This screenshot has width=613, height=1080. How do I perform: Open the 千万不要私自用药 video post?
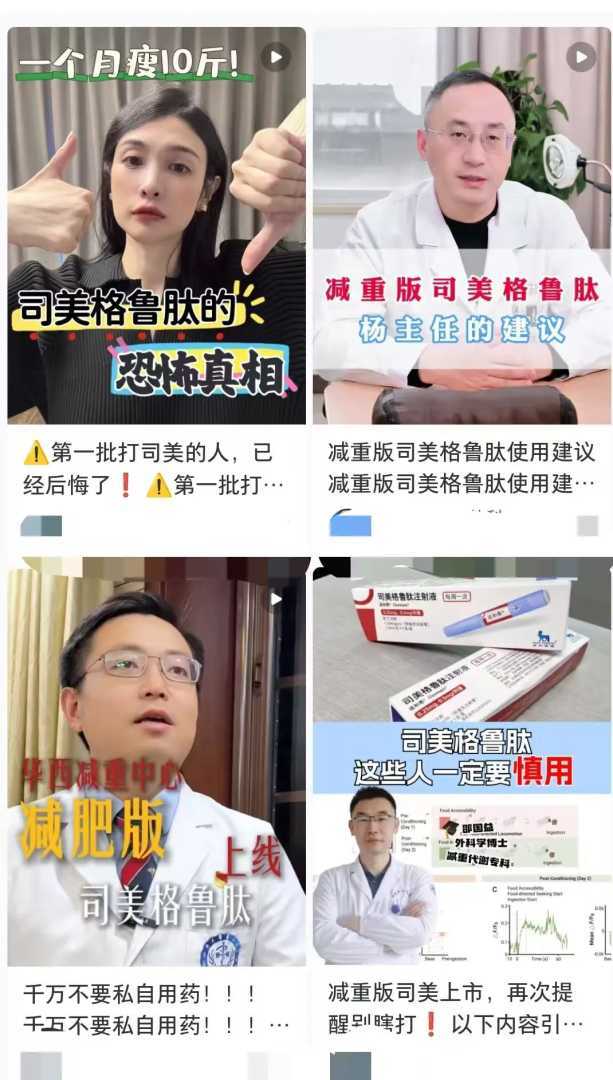click(156, 760)
